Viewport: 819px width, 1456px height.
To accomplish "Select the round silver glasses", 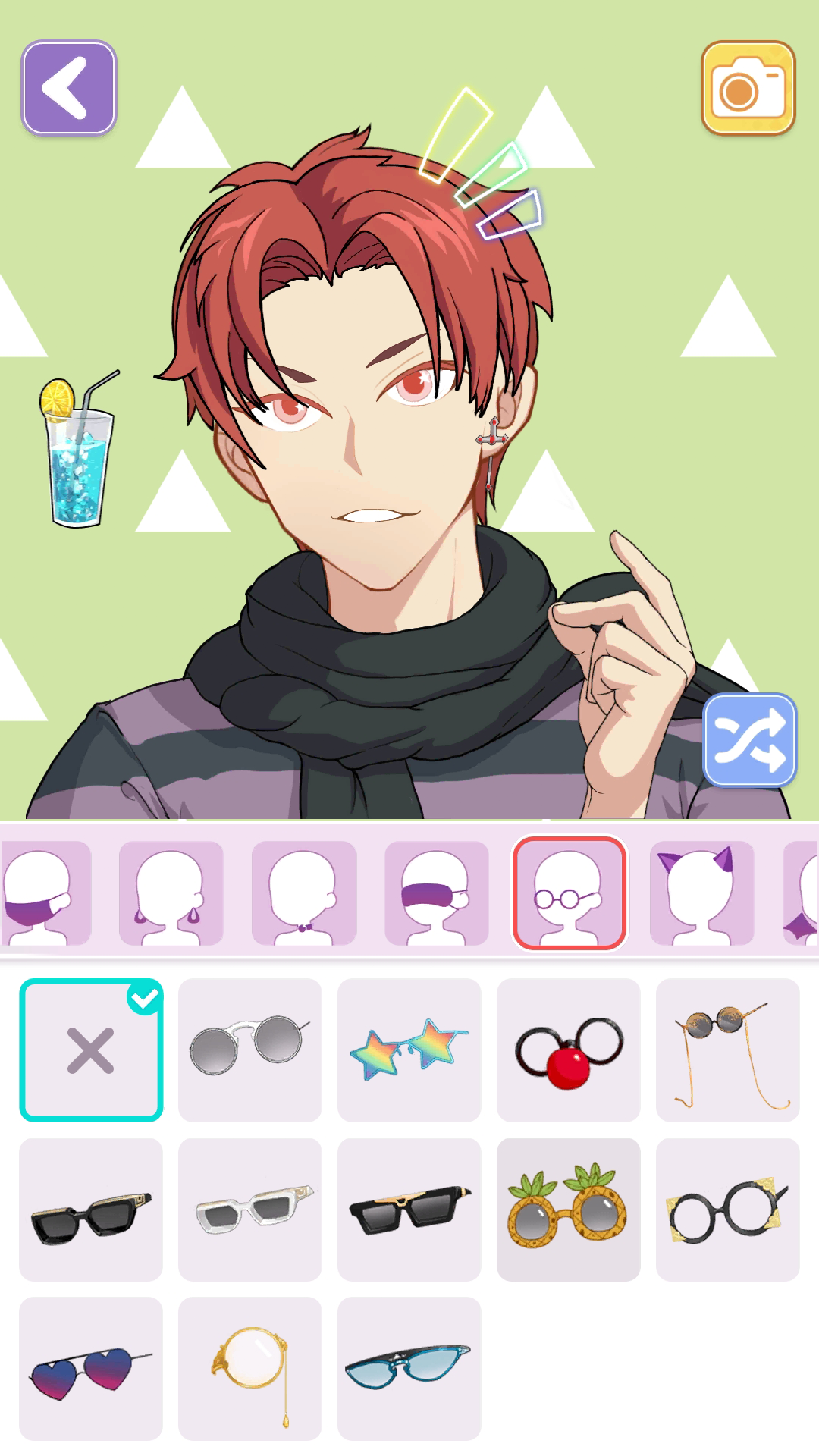I will click(250, 1049).
